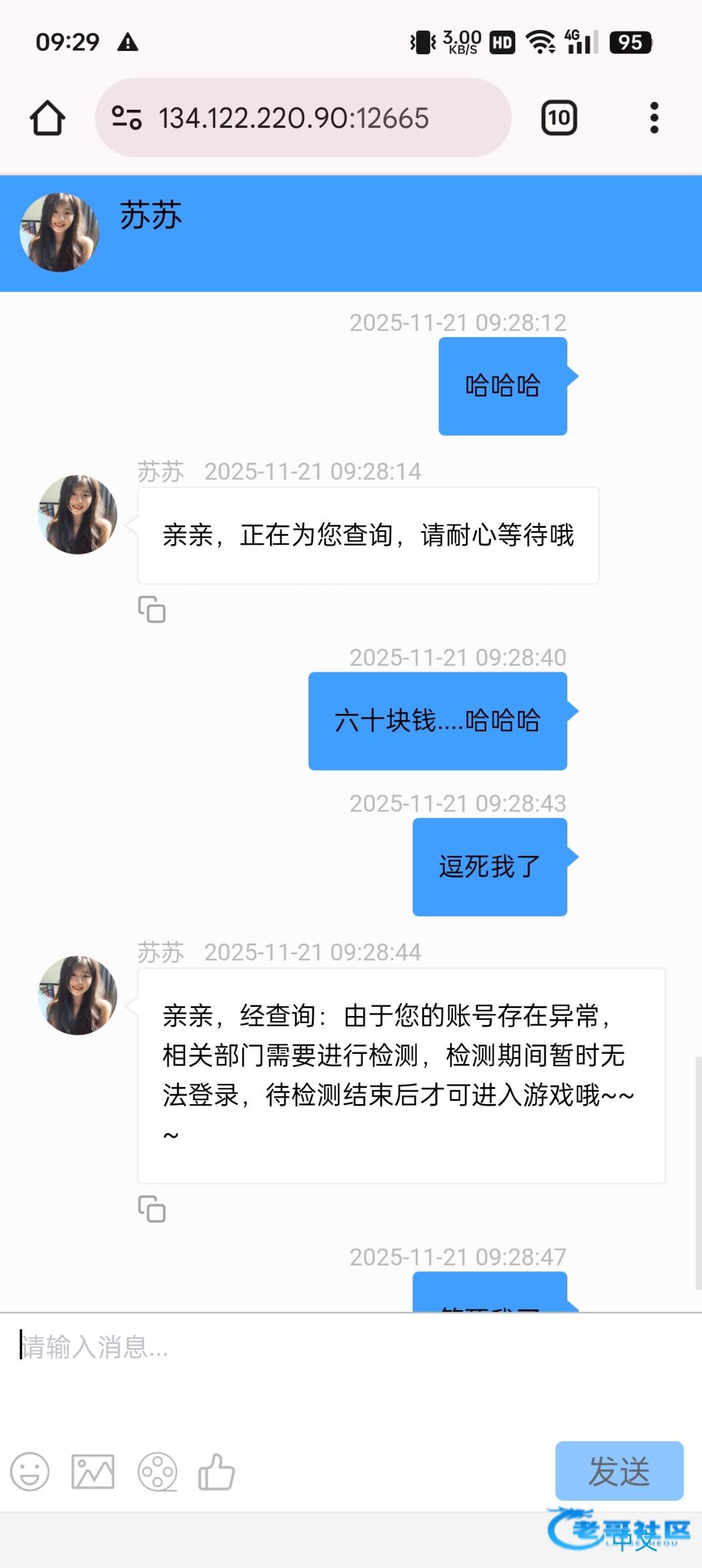
Task: Go to the browser home page
Action: coord(47,118)
